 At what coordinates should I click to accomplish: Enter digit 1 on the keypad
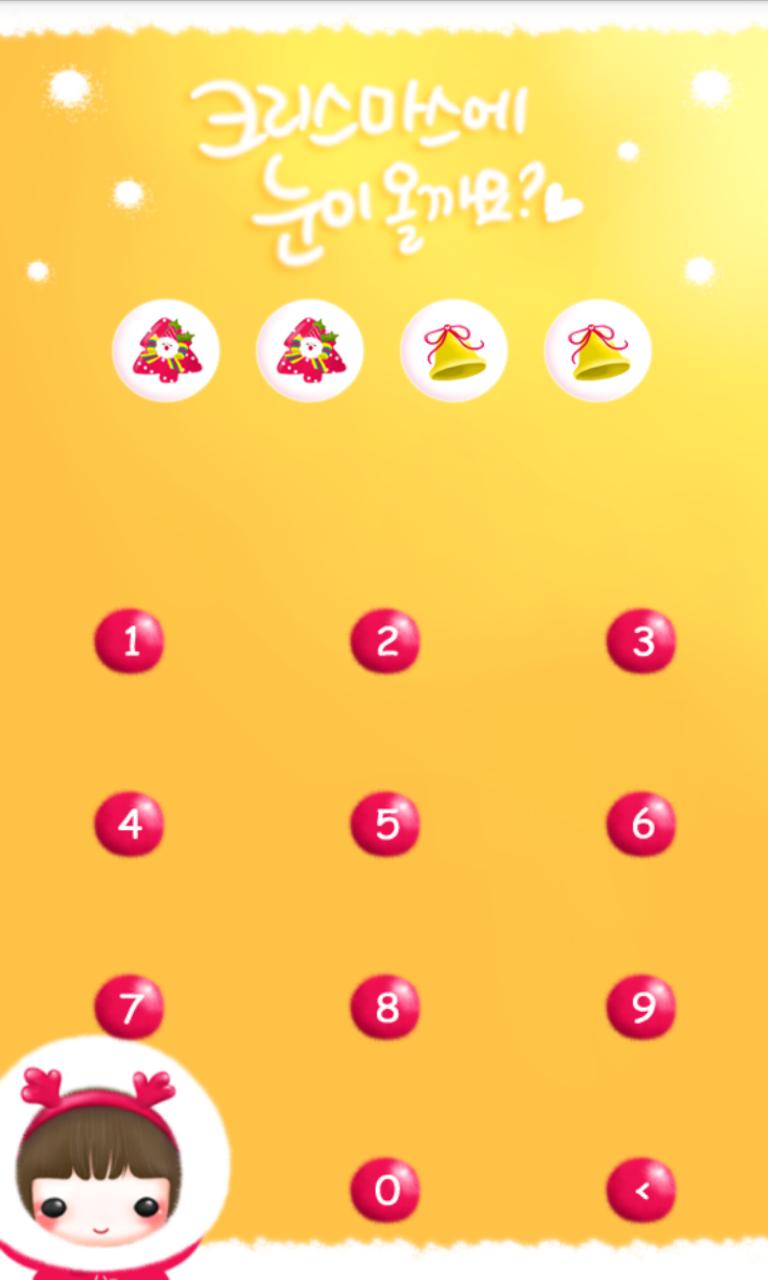[x=130, y=641]
